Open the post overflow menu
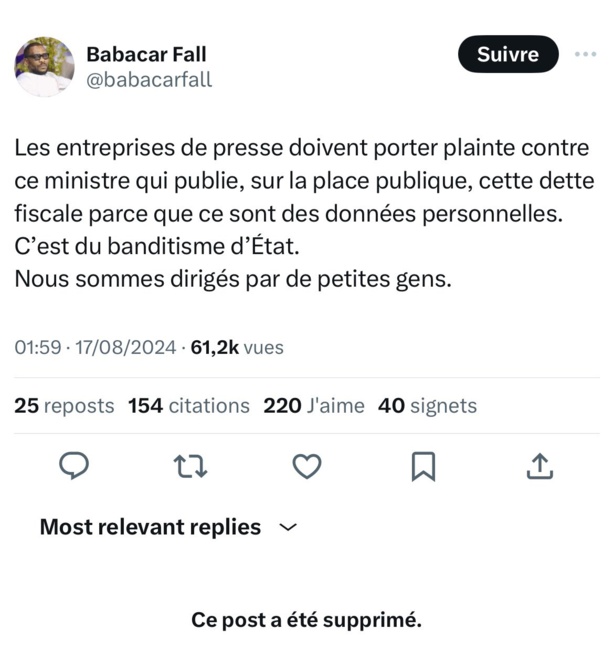 pos(584,55)
